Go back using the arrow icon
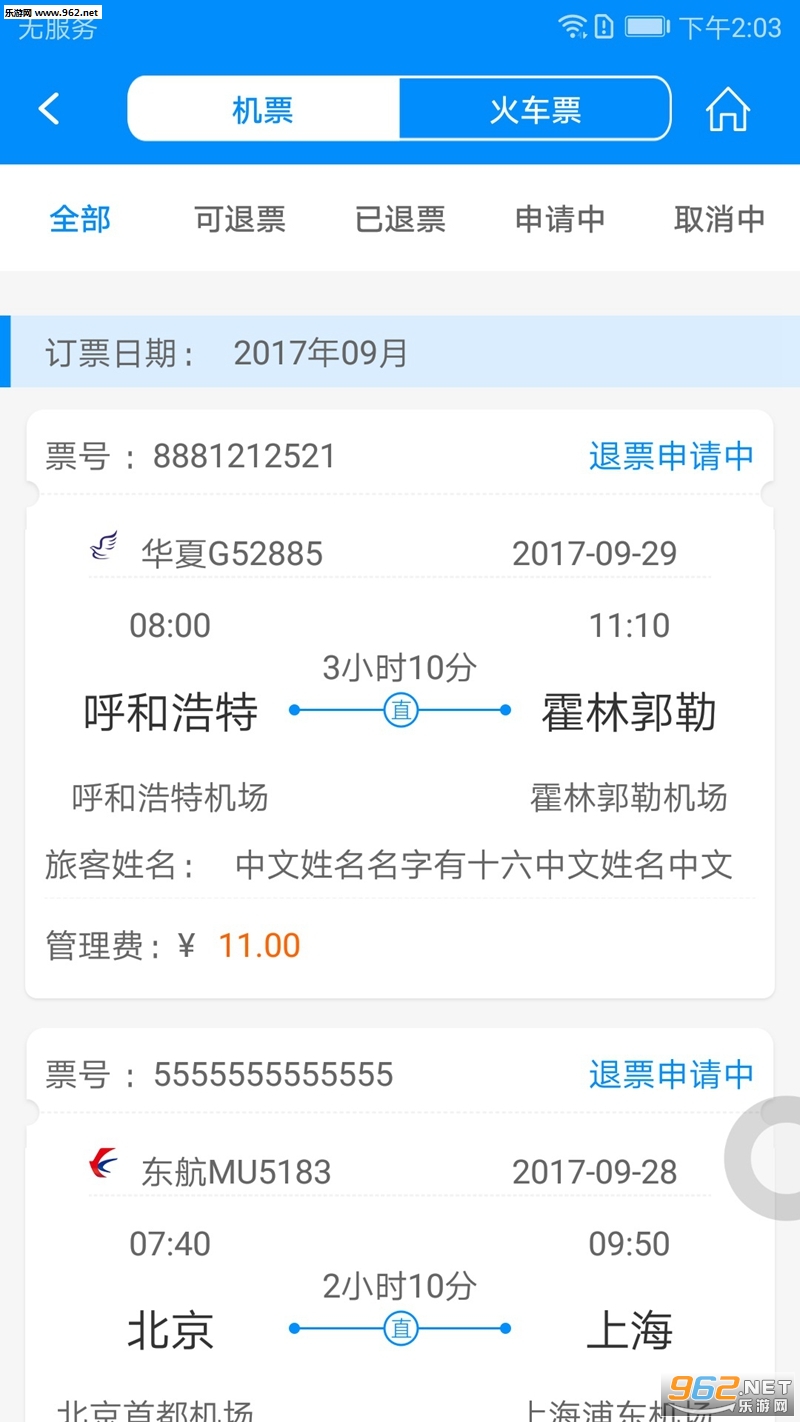Viewport: 800px width, 1422px height. 49,109
